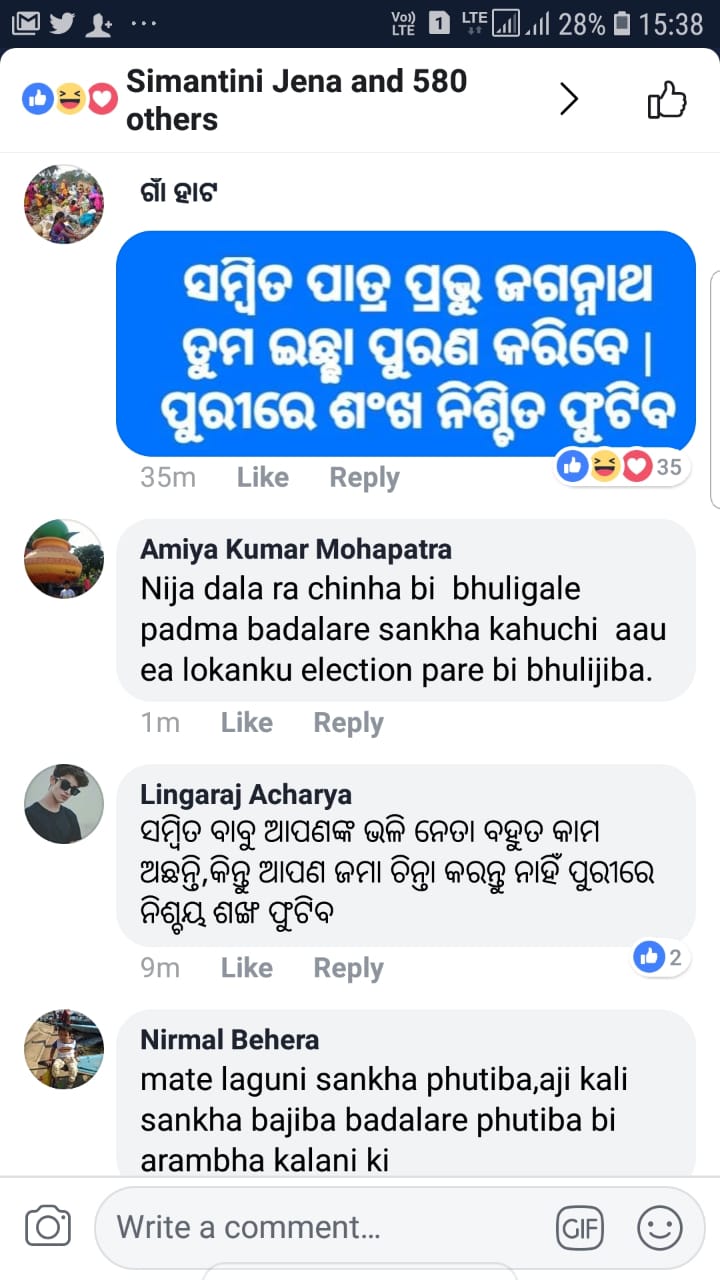See the 2 likes on Lingaraj Acharya's comment
The image size is (720, 1280).
660,957
